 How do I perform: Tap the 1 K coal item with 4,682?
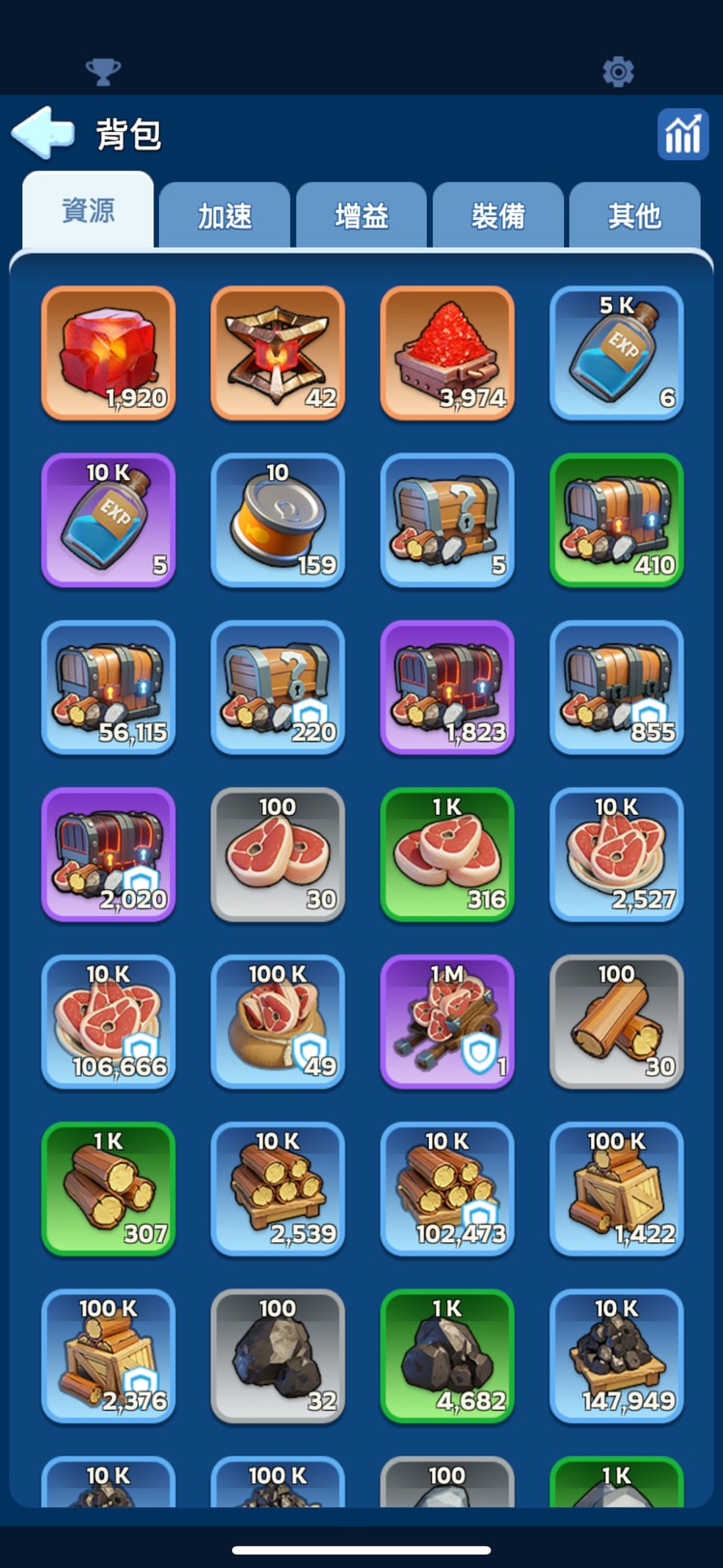(x=447, y=1356)
